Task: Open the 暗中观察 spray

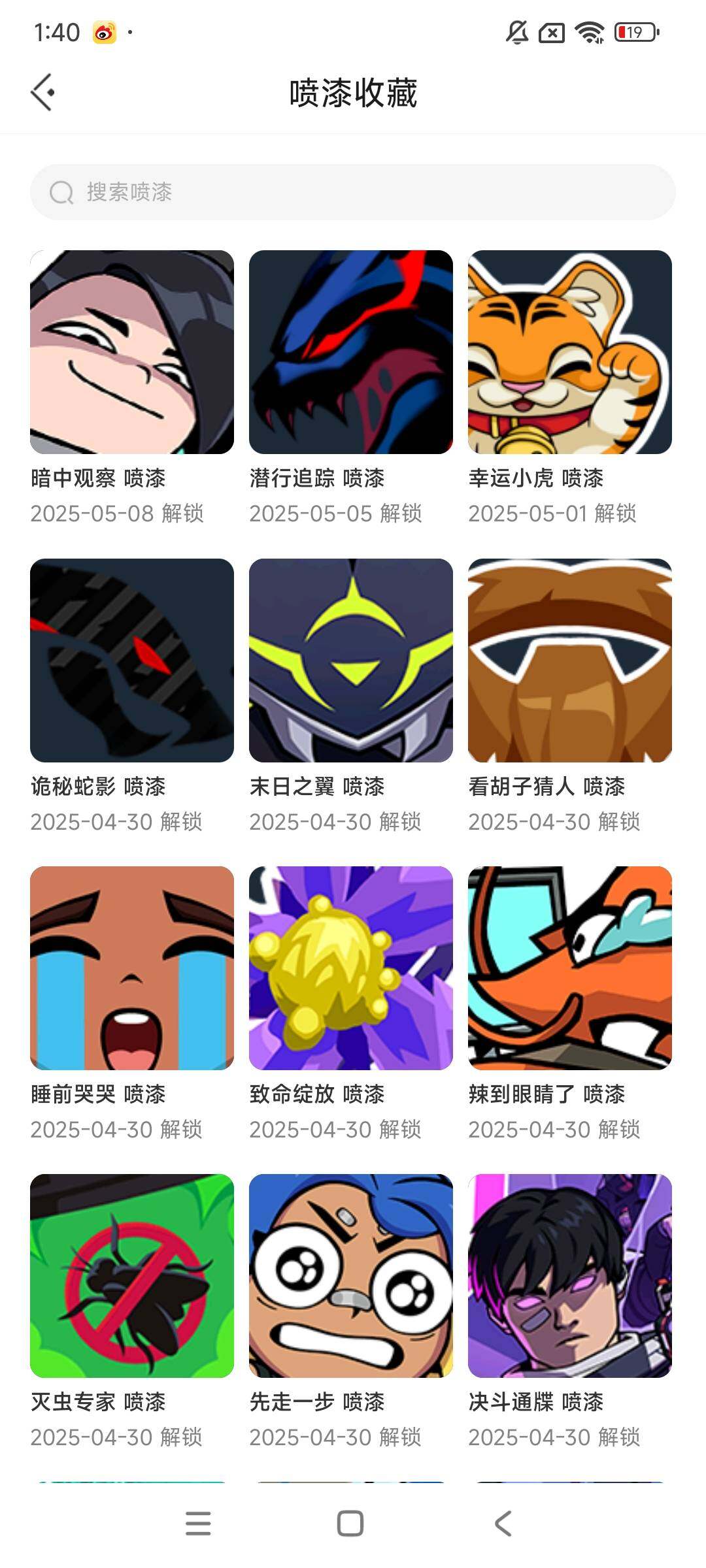Action: click(132, 352)
